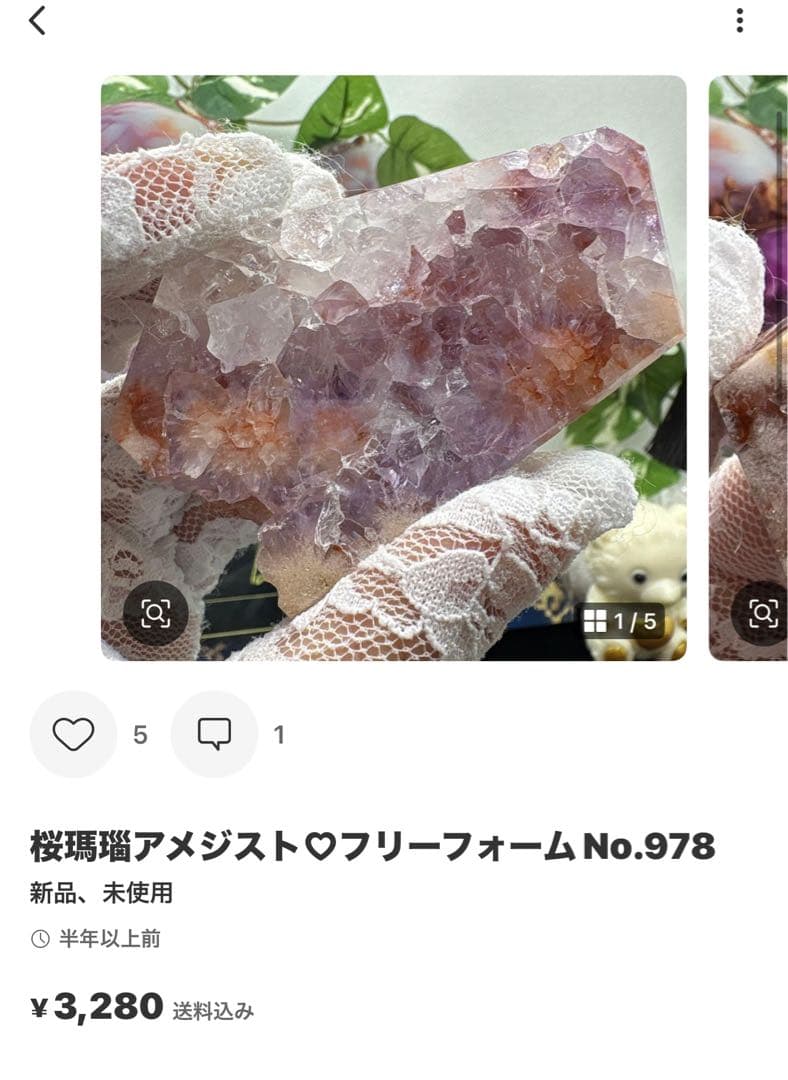Screen dimensions: 788x1080
Task: Tap the 半年以上前 timestamp text
Action: point(110,937)
